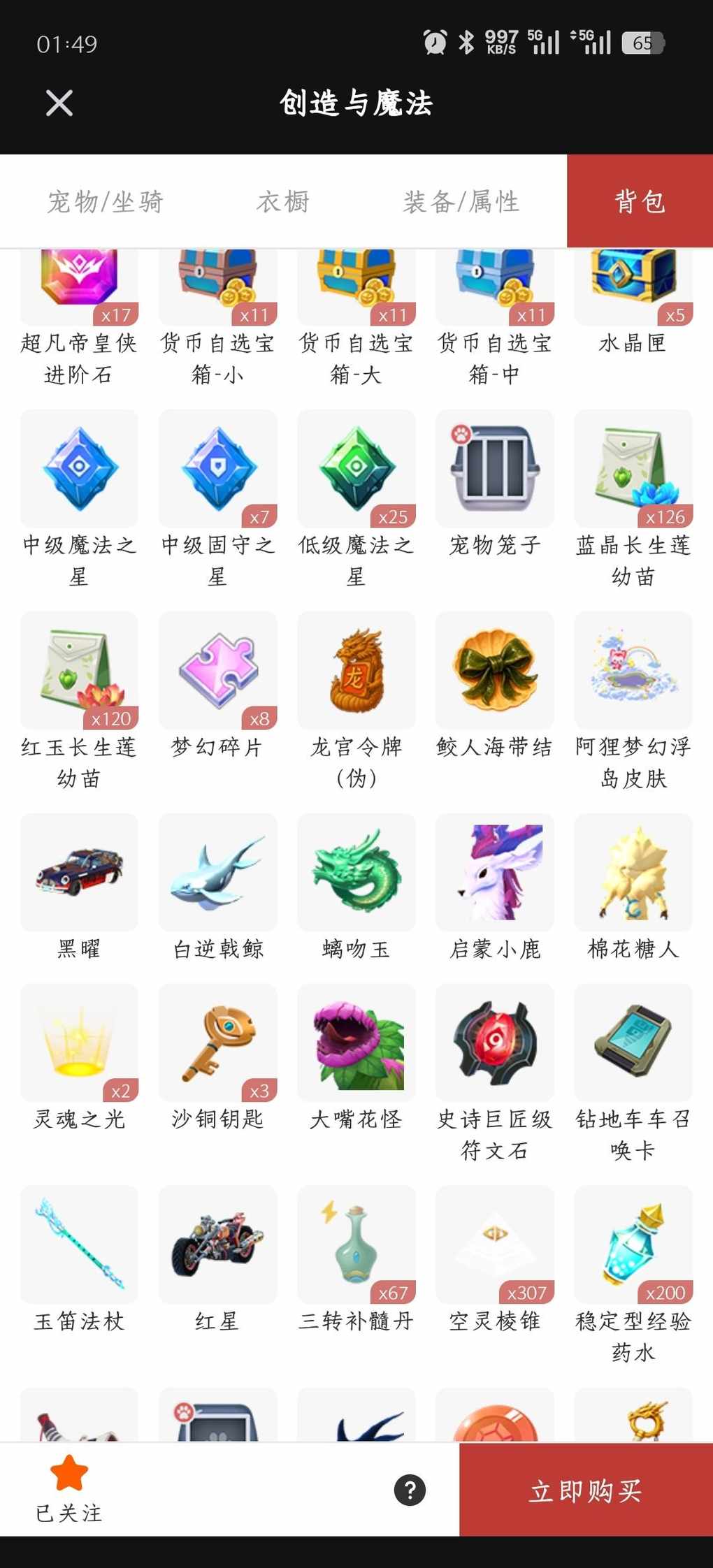
Task: Switch to the 宠物/坐骑 tab
Action: tap(106, 202)
